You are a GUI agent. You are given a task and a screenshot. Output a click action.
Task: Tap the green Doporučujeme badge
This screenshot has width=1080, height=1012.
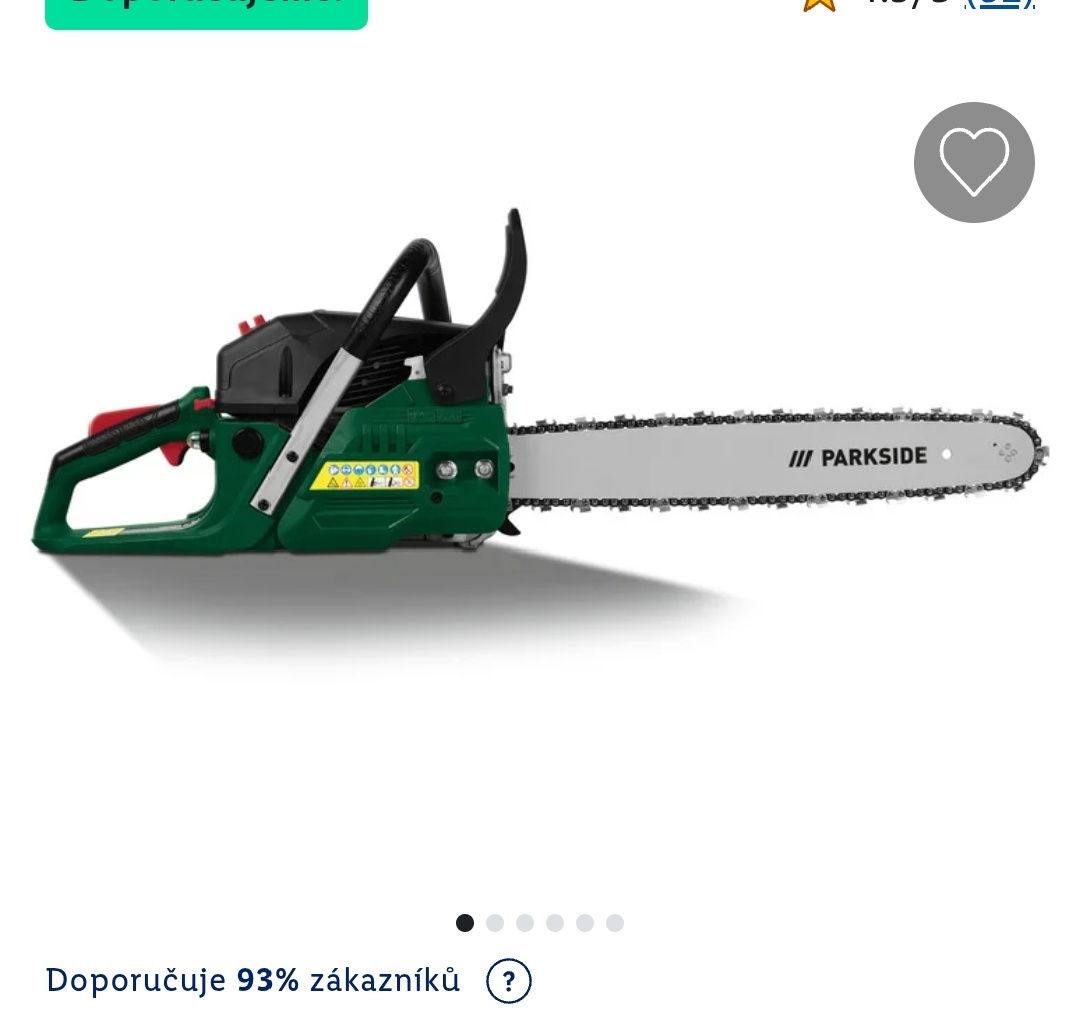pyautogui.click(x=206, y=8)
